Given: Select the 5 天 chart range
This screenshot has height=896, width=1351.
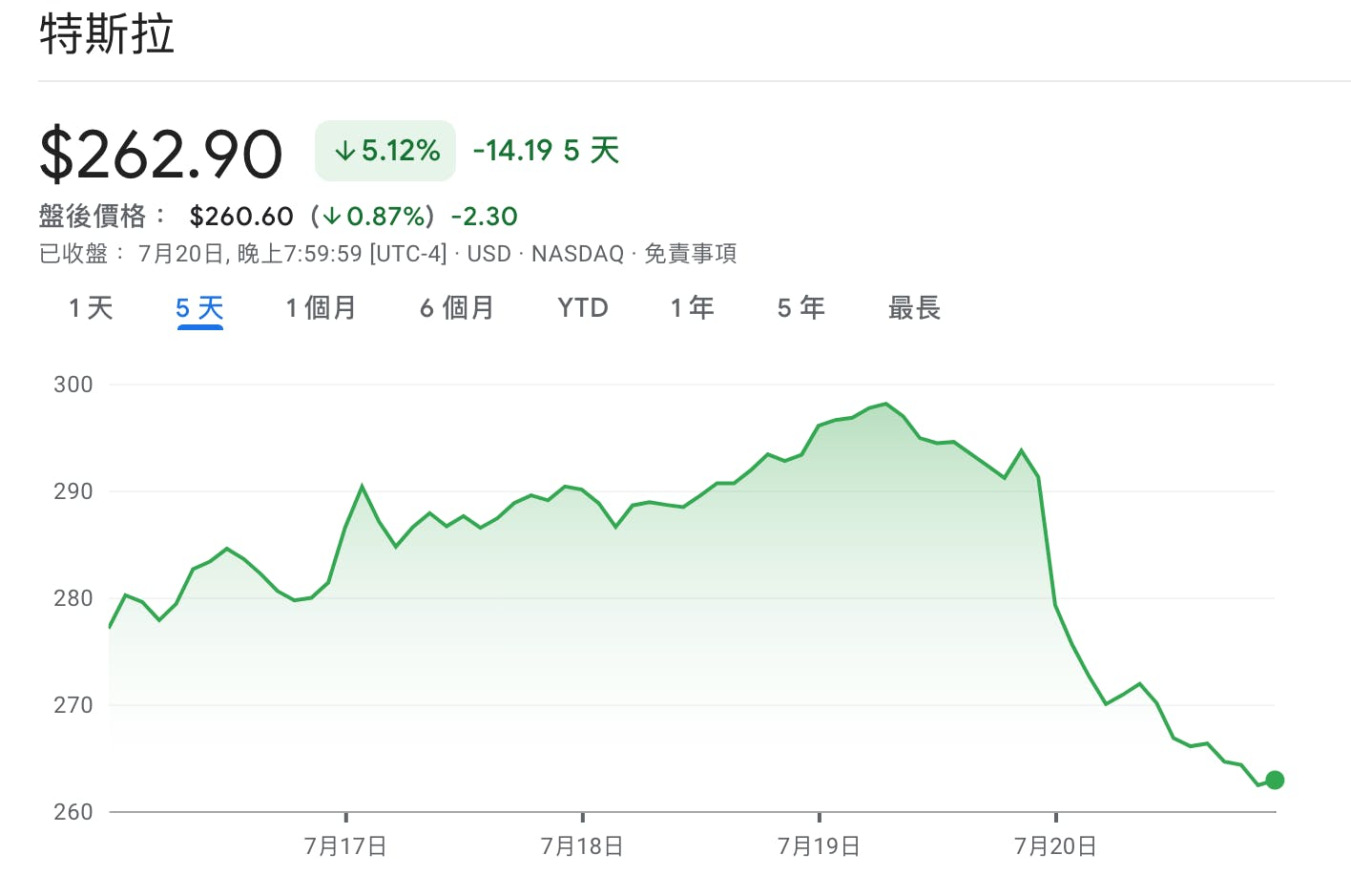Looking at the screenshot, I should 199,308.
